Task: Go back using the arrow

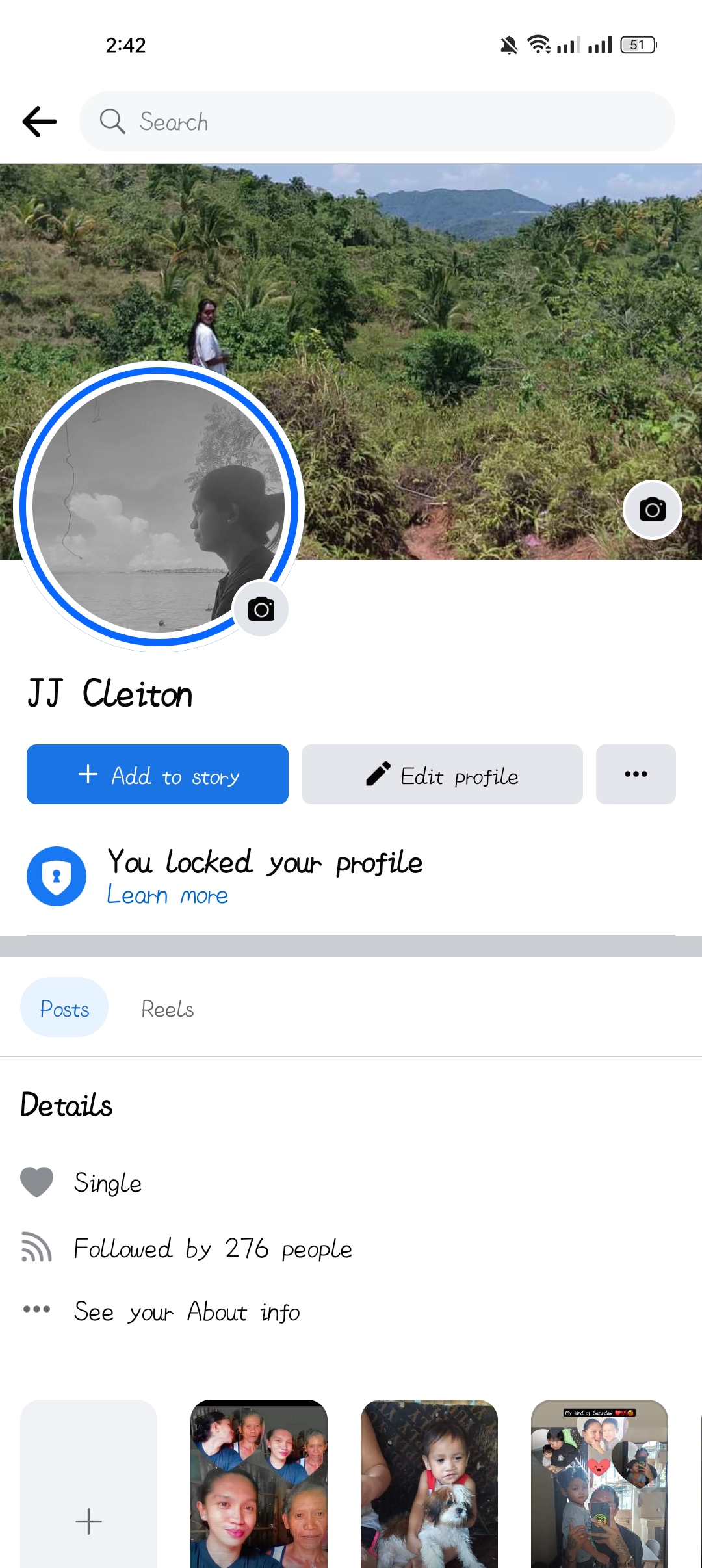Action: coord(40,122)
